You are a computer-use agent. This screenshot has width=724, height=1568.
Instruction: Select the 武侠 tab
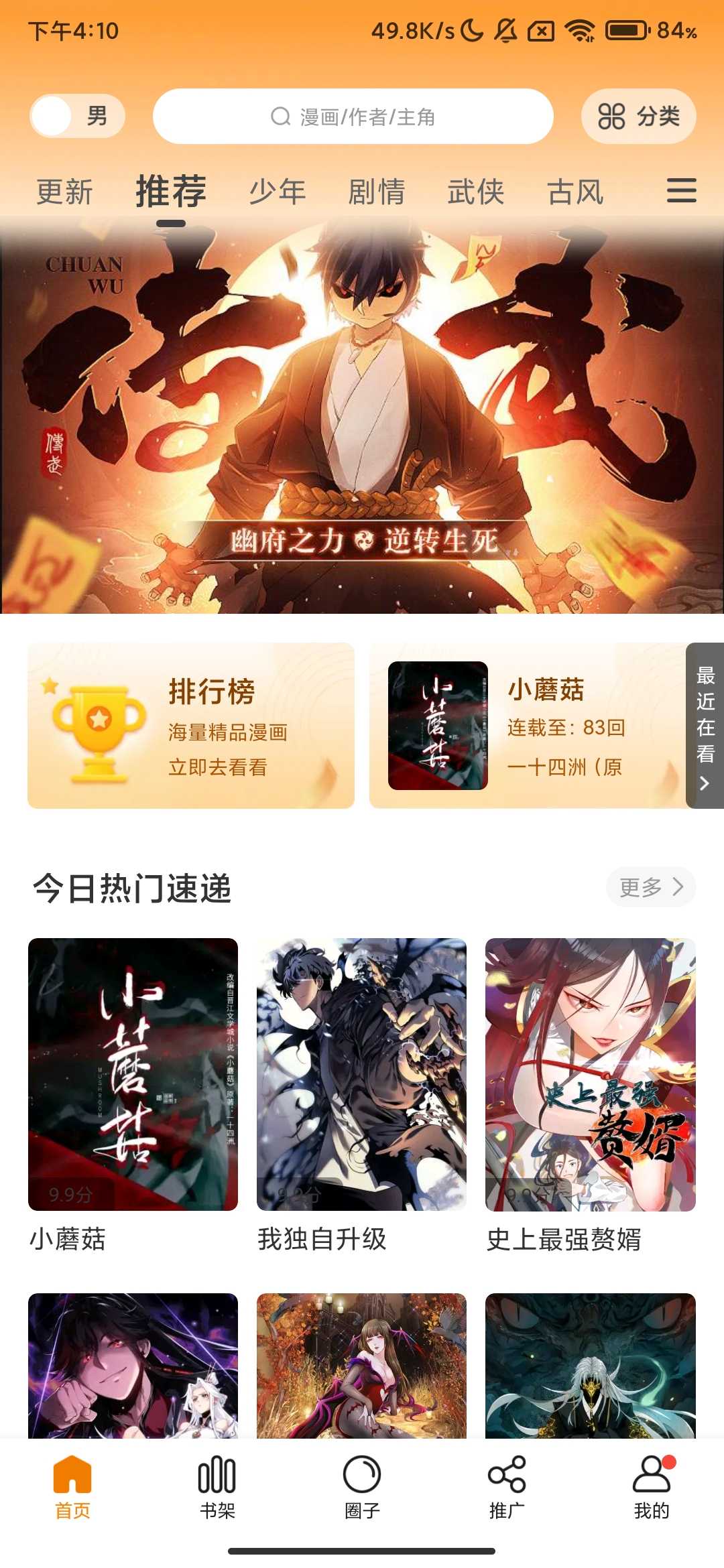click(476, 192)
